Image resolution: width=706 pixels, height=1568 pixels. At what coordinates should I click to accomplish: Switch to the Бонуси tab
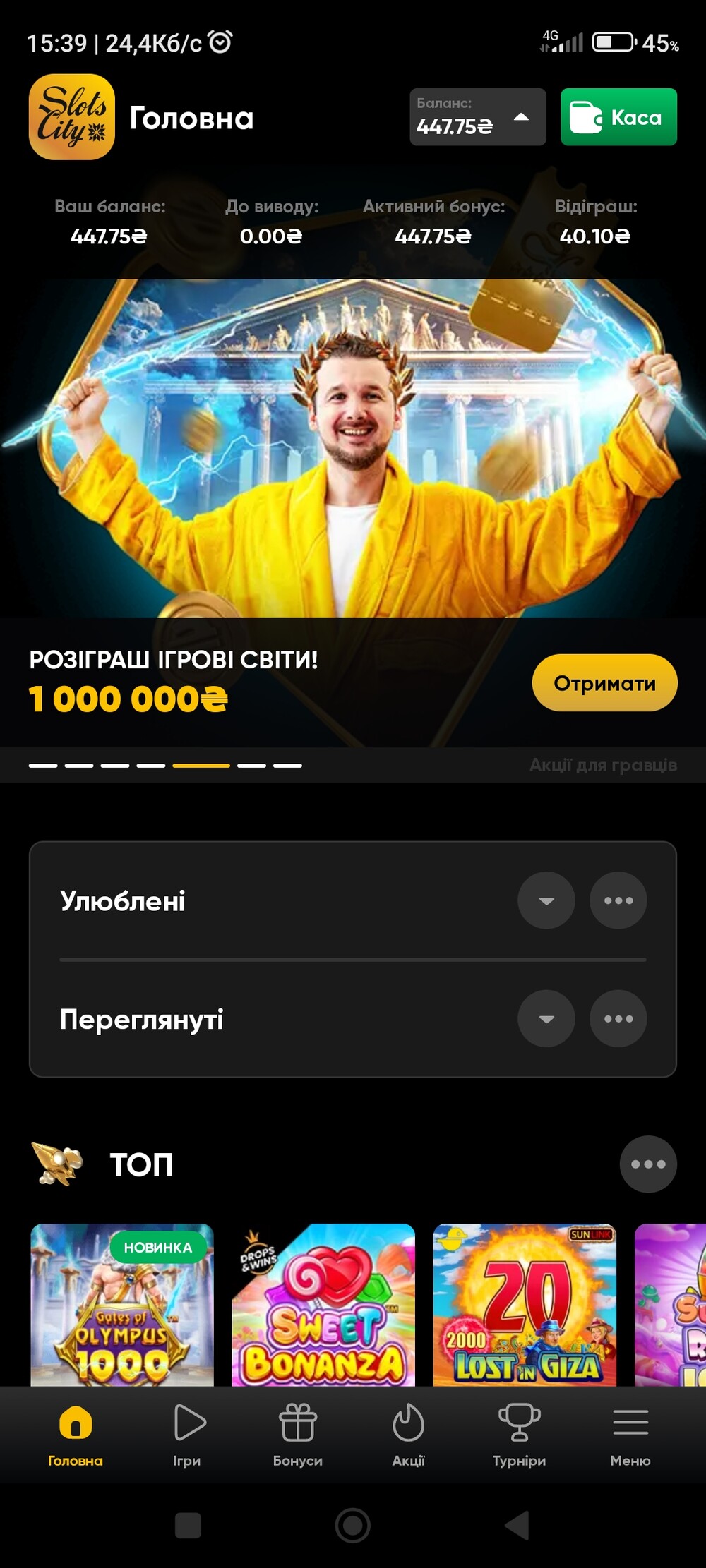298,1436
